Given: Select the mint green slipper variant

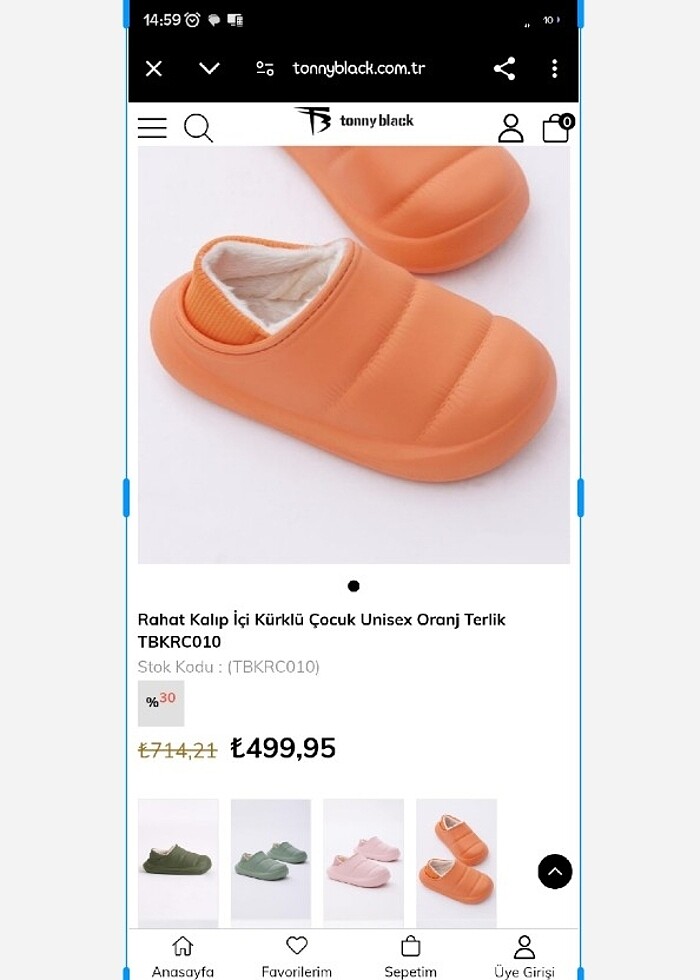Looking at the screenshot, I should pos(271,861).
